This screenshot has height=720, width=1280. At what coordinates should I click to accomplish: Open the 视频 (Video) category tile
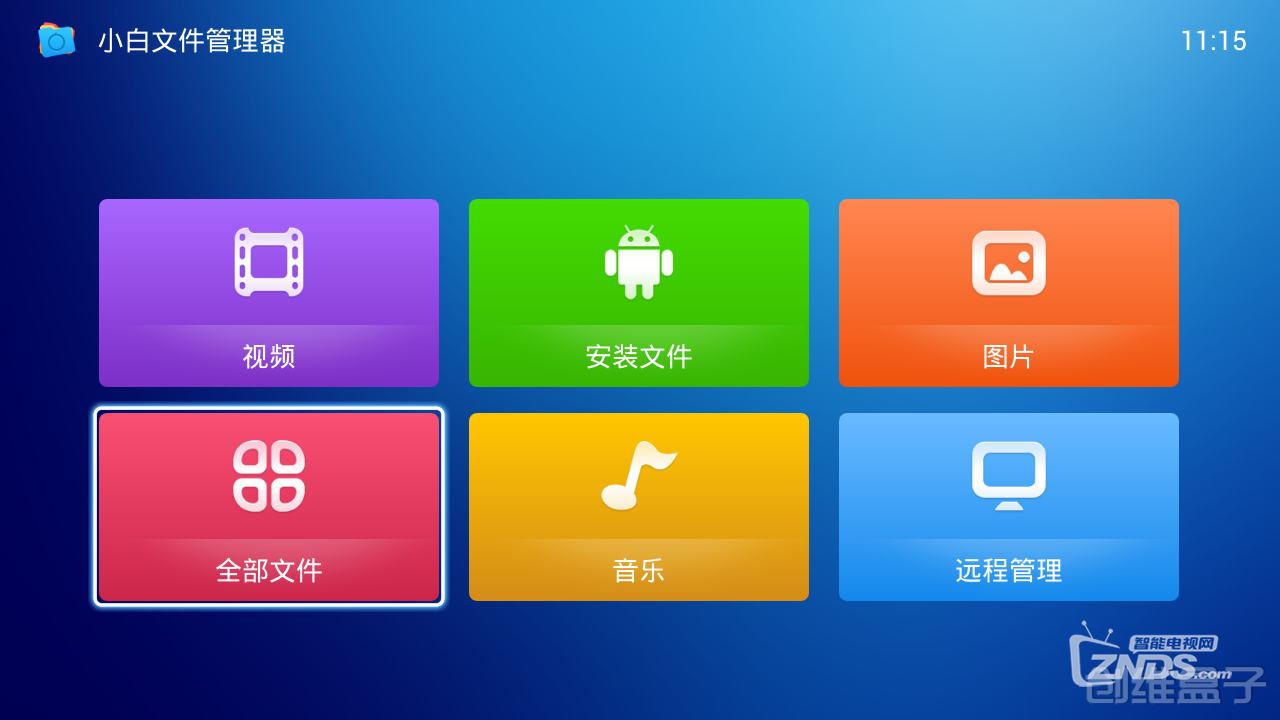click(268, 292)
